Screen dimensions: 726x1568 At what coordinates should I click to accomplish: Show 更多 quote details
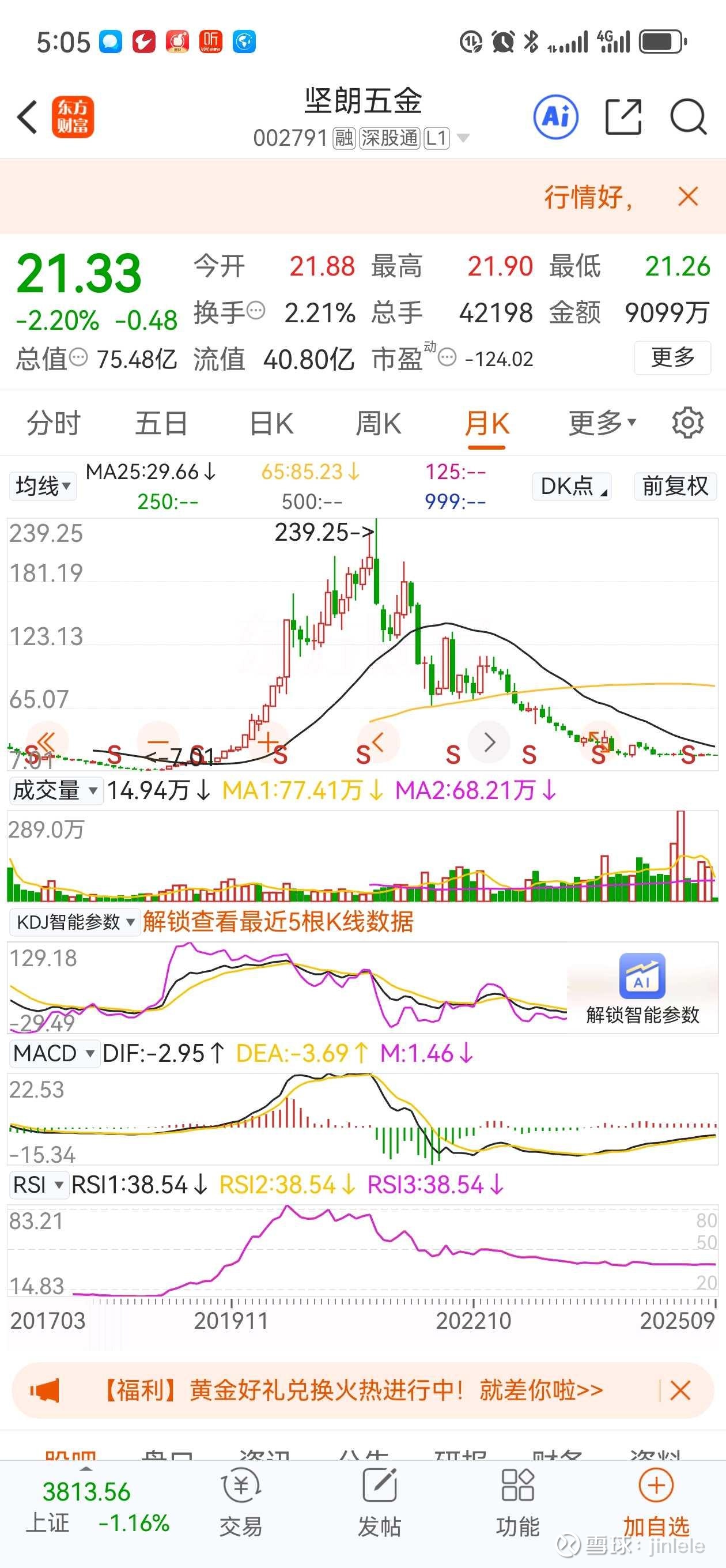672,357
